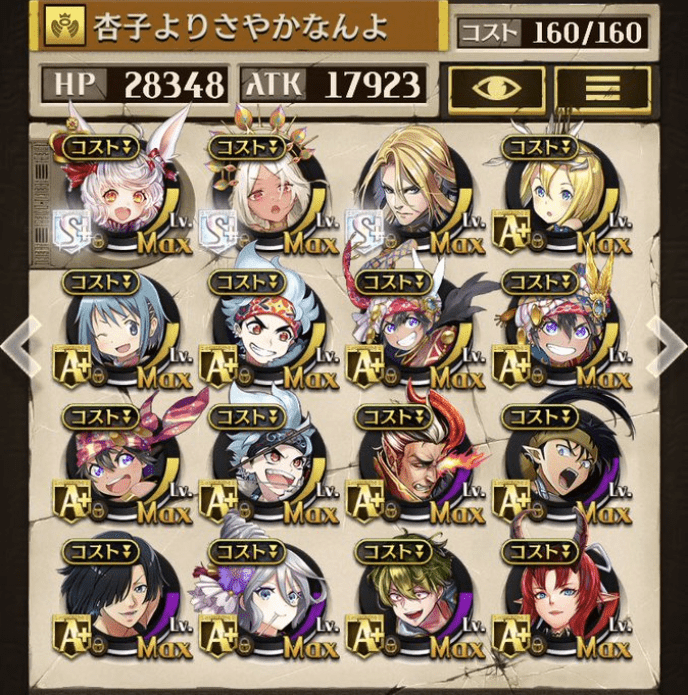Edit the deck name 杏子よりさやかなんよ
The height and width of the screenshot is (695, 688).
240,28
